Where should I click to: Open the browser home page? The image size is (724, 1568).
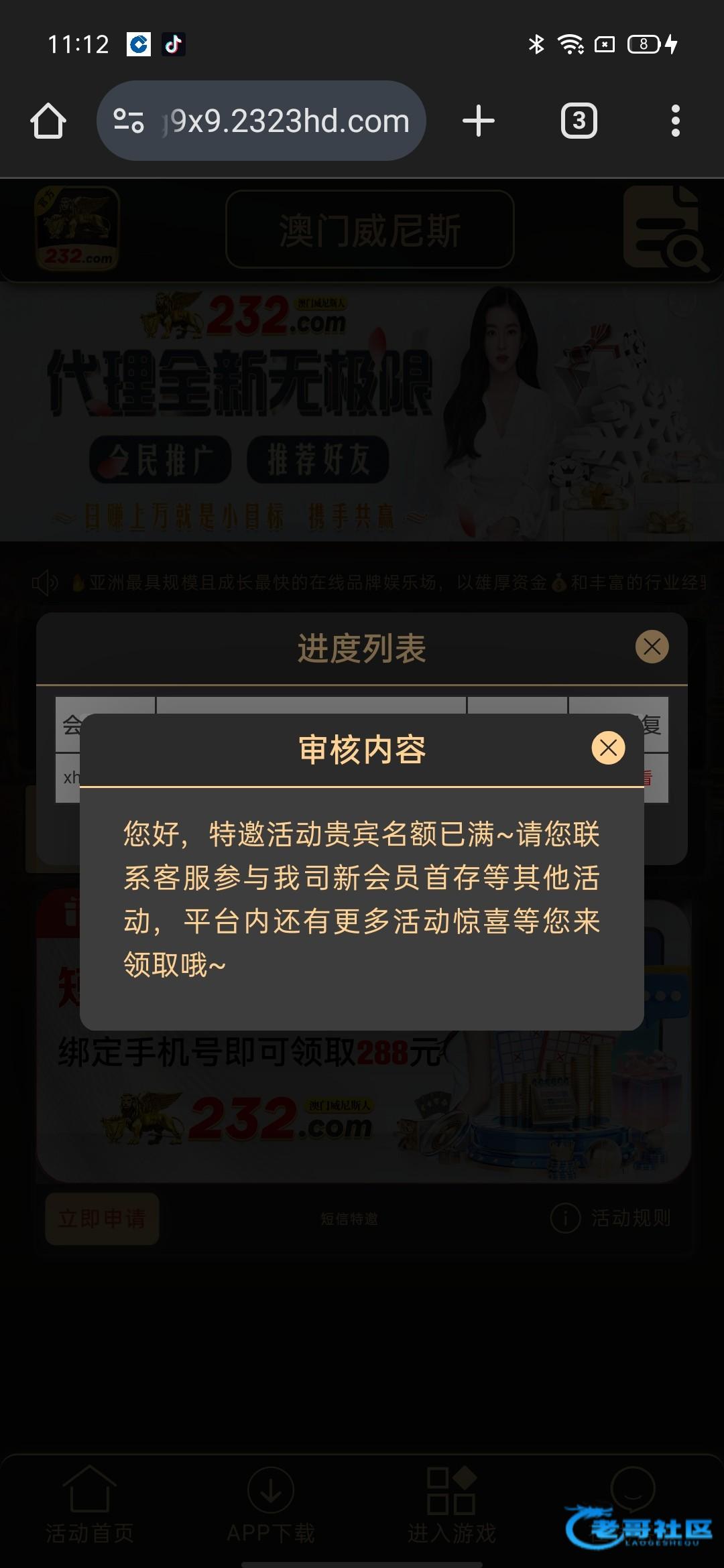click(48, 121)
